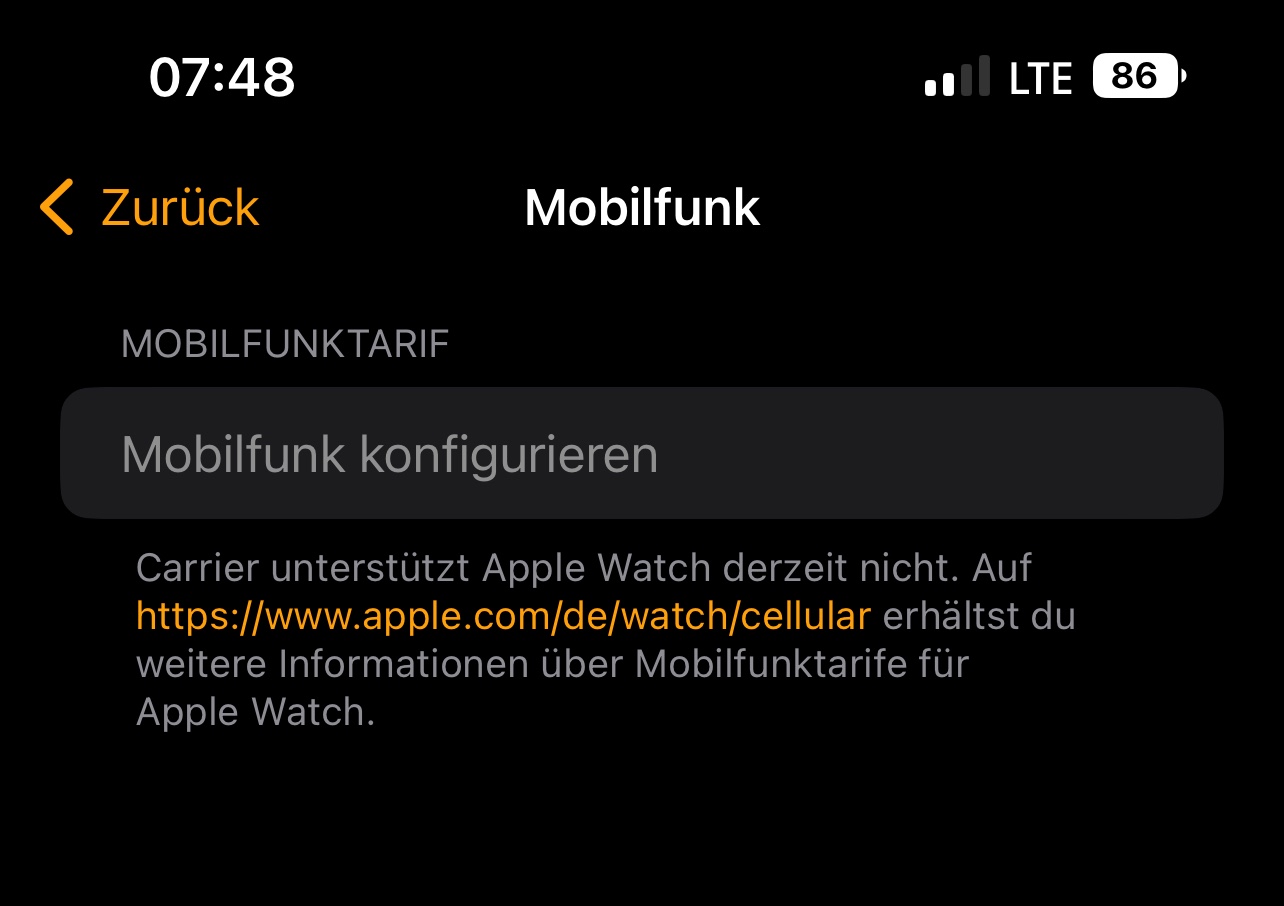Tap Mobilfunk konfigurieren row

point(642,453)
